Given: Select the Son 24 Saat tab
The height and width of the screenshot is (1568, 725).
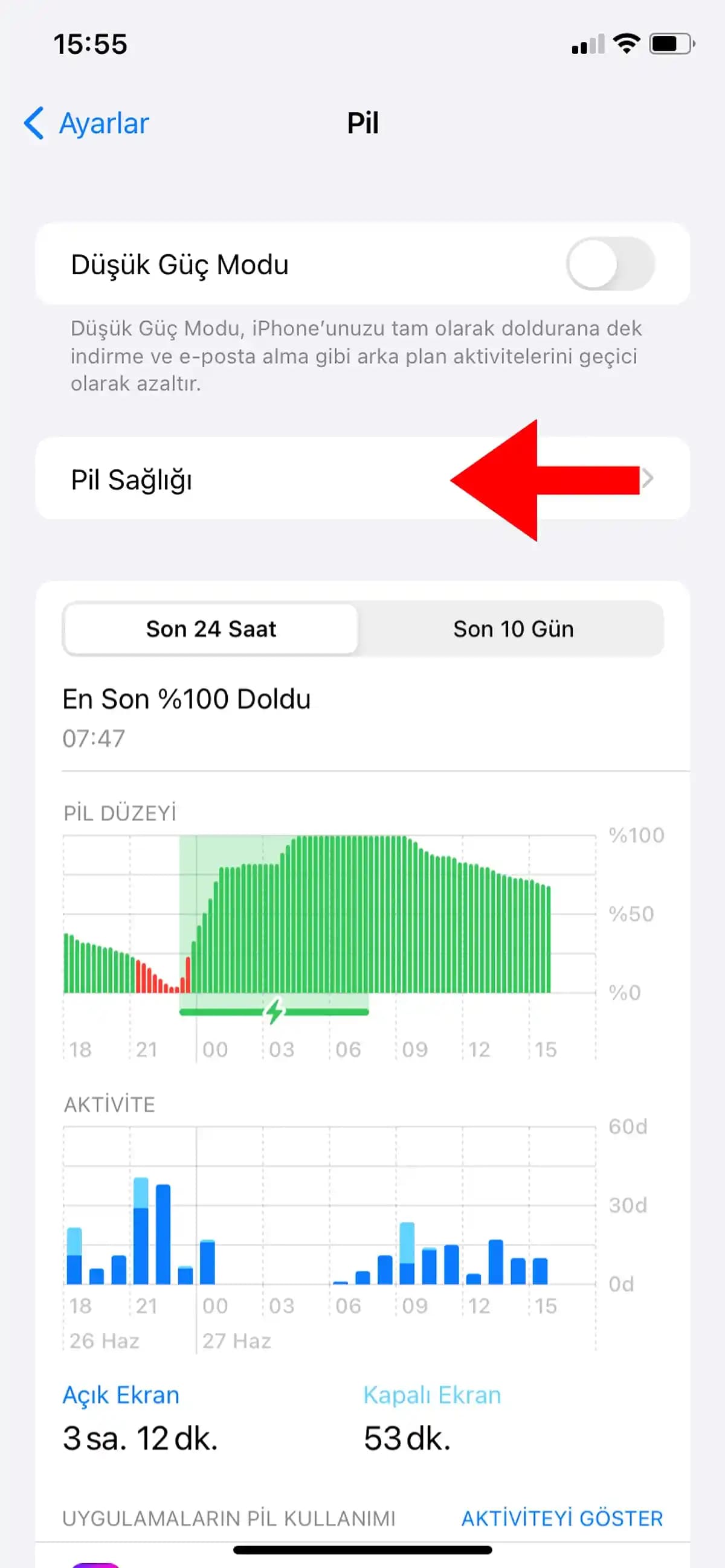Looking at the screenshot, I should pos(210,629).
